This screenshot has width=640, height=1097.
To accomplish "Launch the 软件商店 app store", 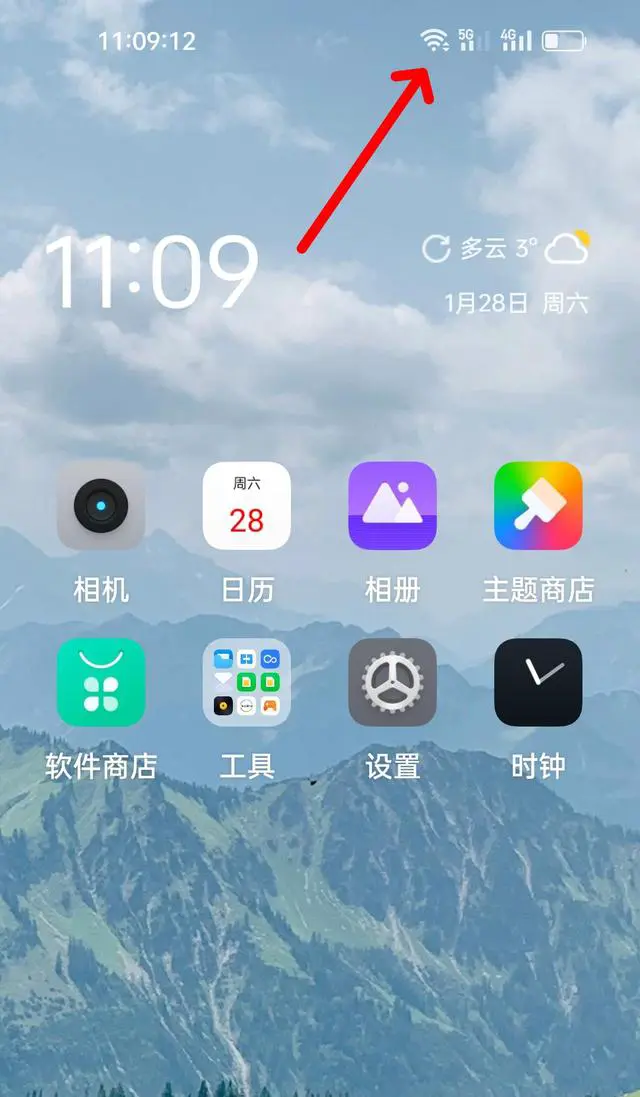I will [101, 682].
